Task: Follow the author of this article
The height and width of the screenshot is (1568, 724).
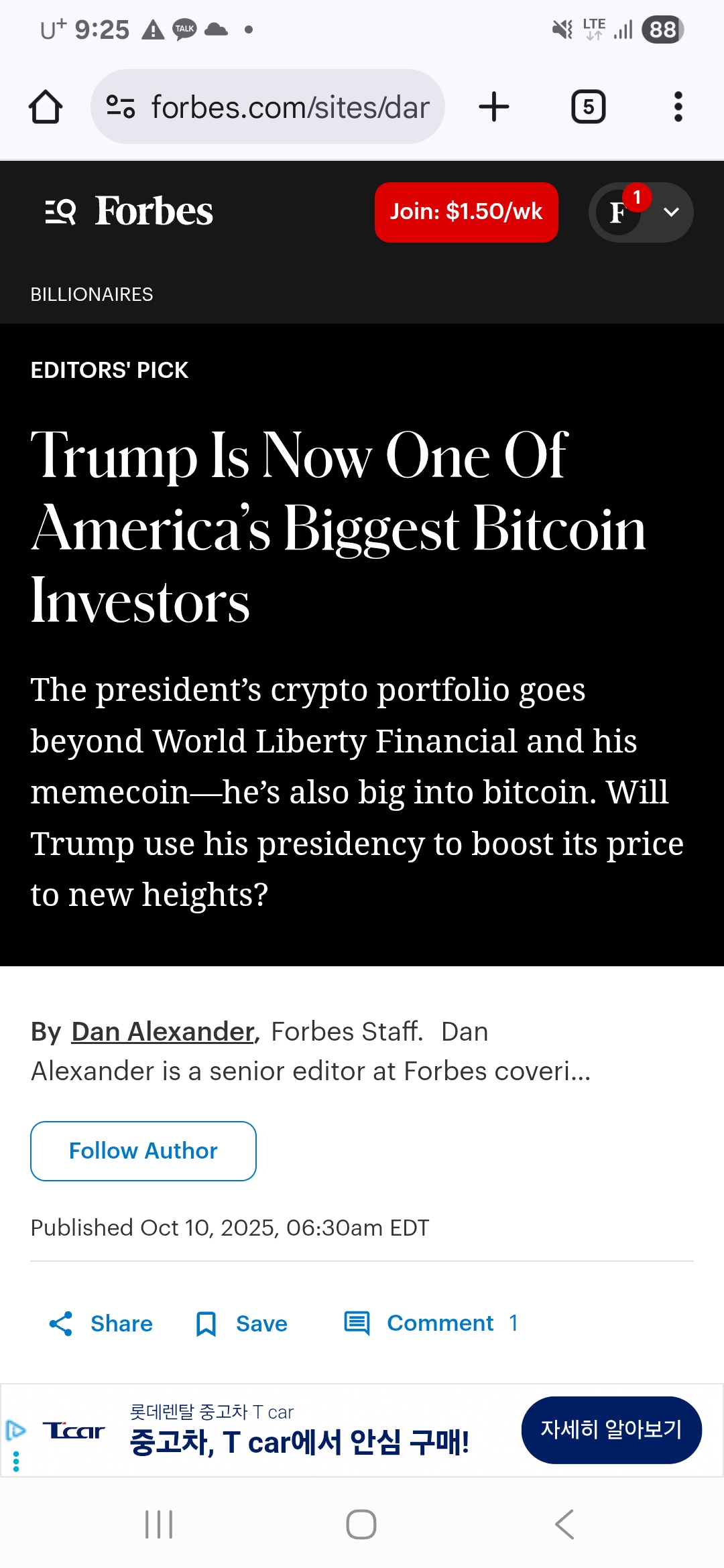Action: tap(143, 1151)
